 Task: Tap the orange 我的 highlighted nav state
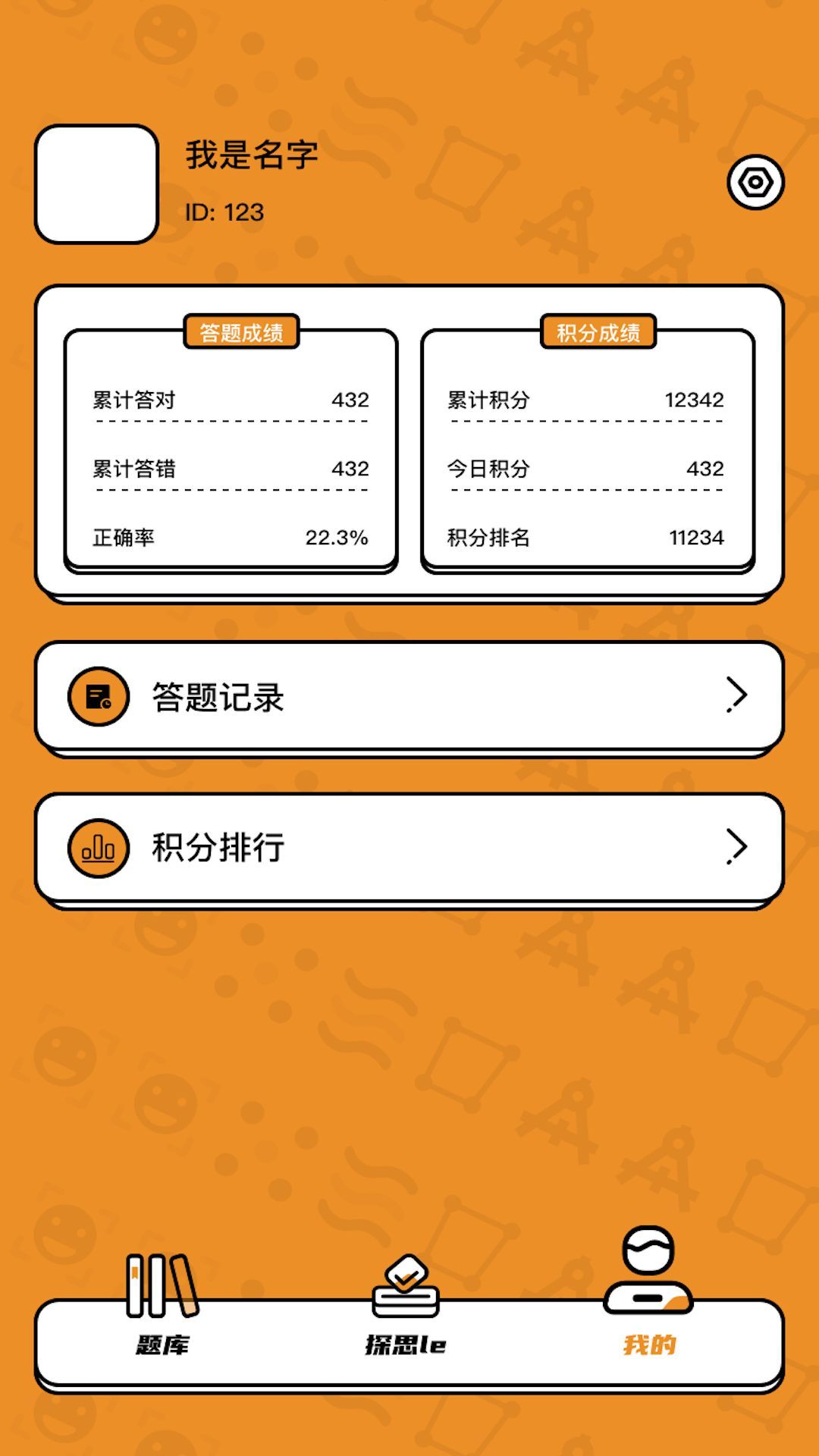(x=650, y=1340)
